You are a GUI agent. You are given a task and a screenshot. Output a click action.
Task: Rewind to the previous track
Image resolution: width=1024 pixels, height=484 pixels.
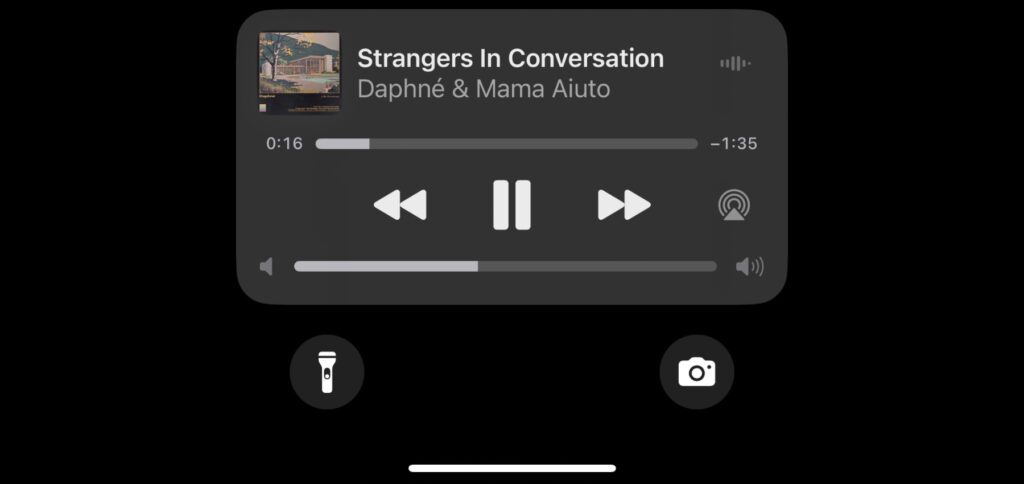pos(400,205)
